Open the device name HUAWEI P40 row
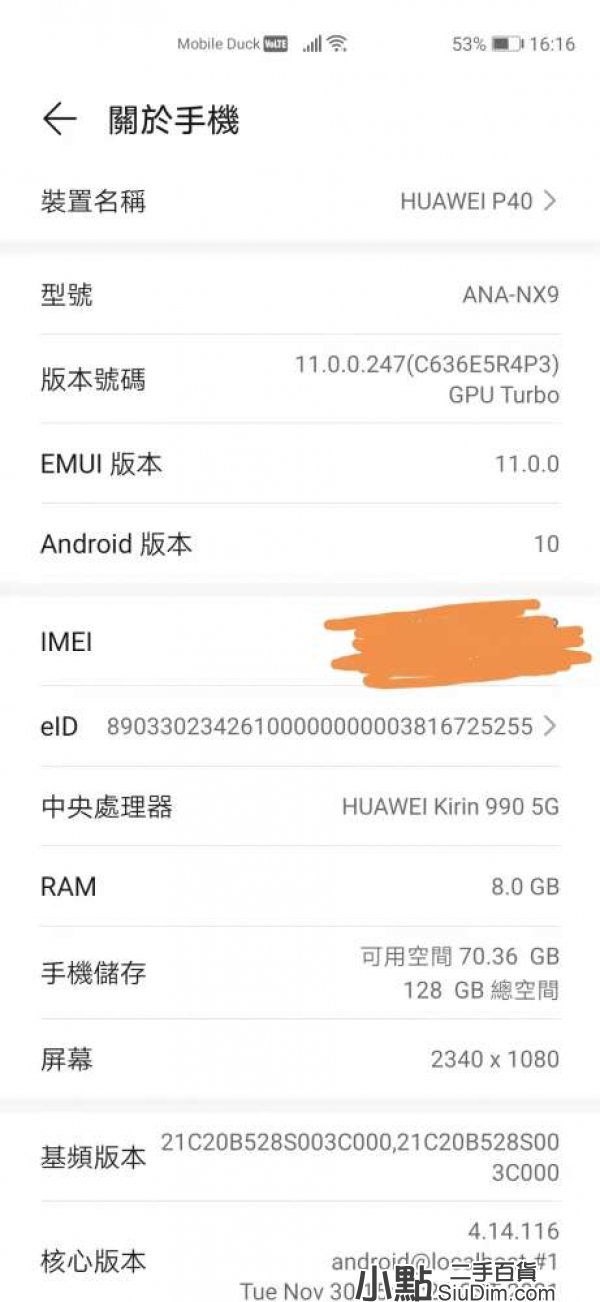Image resolution: width=600 pixels, height=1302 pixels. pyautogui.click(x=300, y=202)
